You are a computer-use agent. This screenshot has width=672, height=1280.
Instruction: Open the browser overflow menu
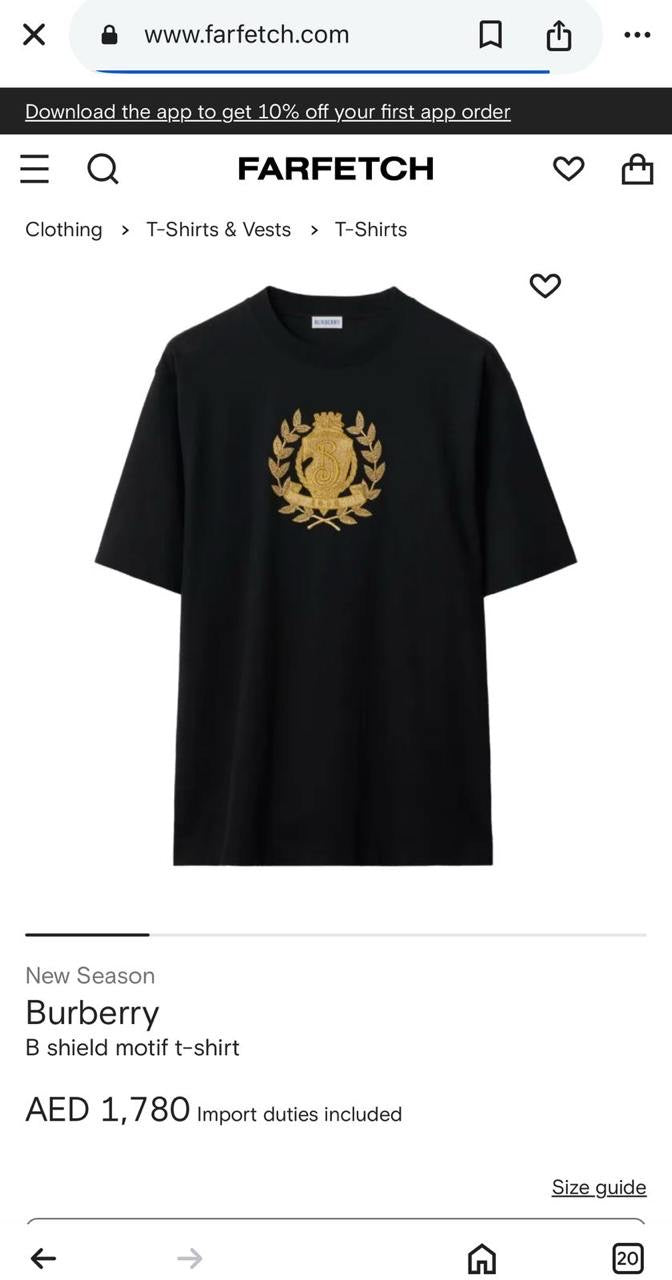point(636,35)
